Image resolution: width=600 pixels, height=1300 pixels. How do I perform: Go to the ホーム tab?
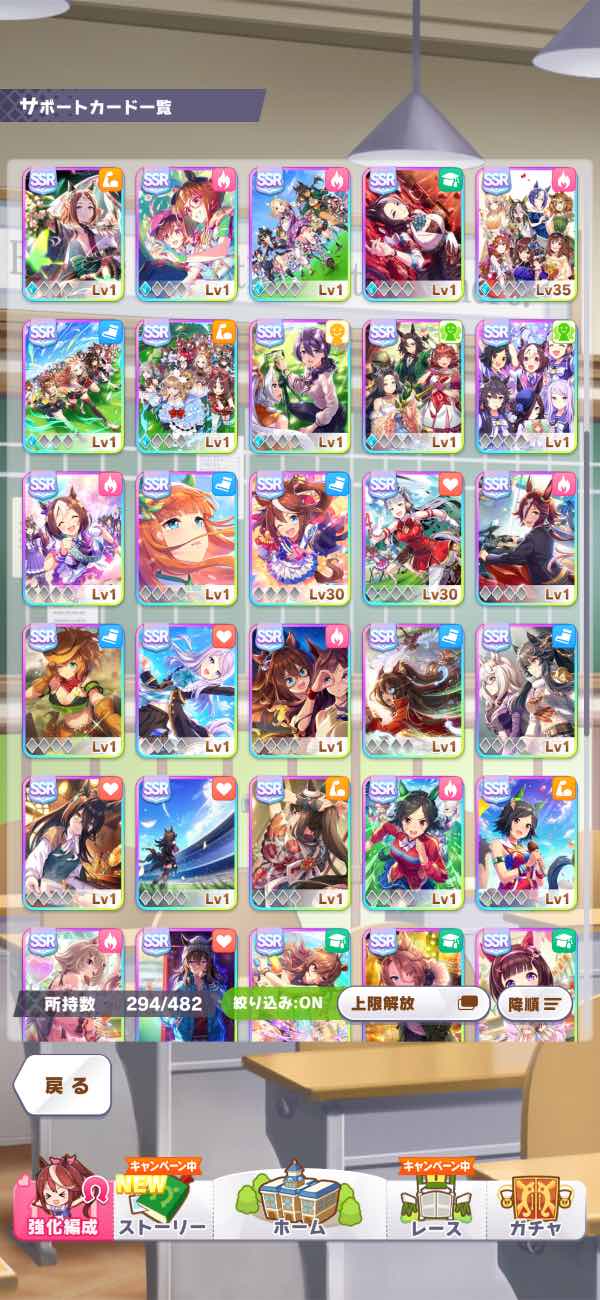tap(300, 1200)
